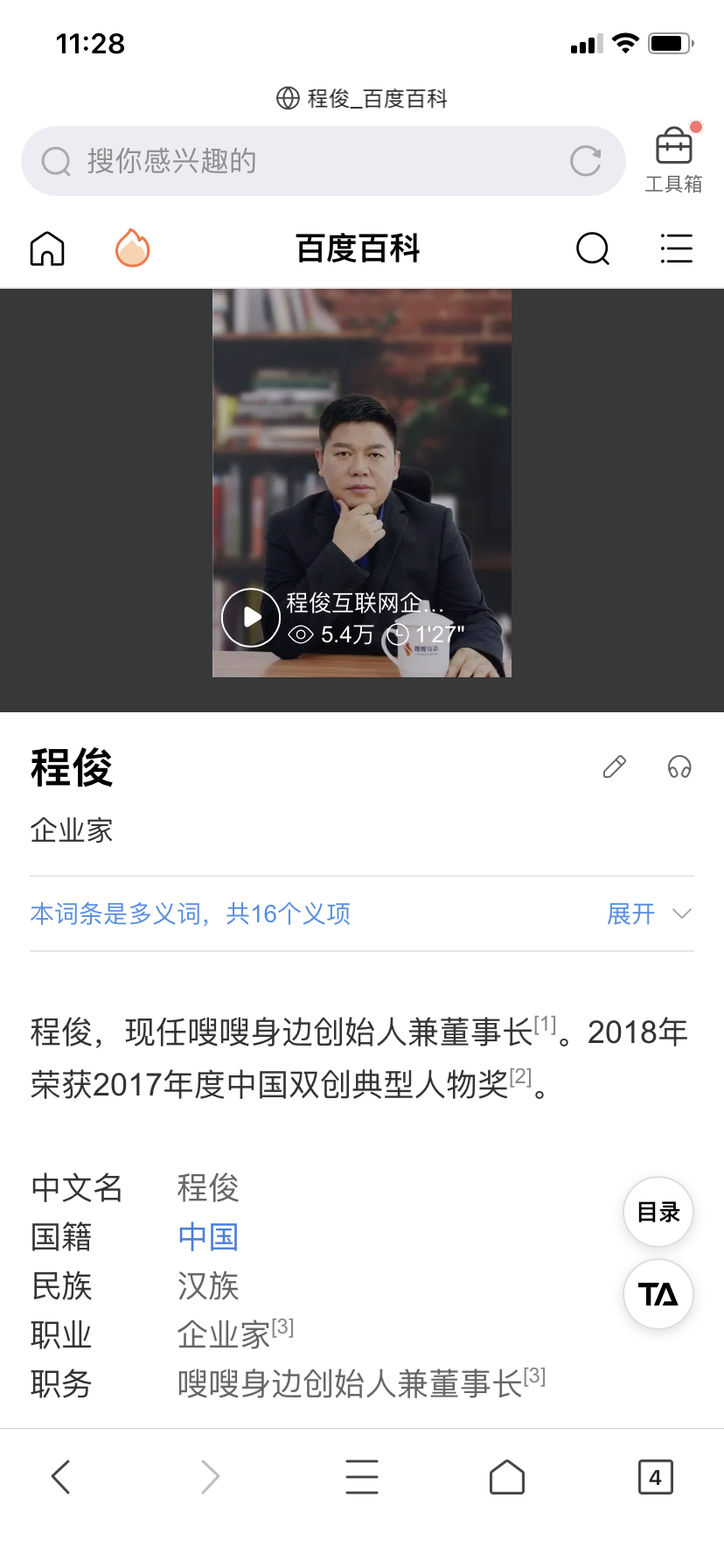Open the 中国 nationality link
This screenshot has width=724, height=1568.
207,1236
